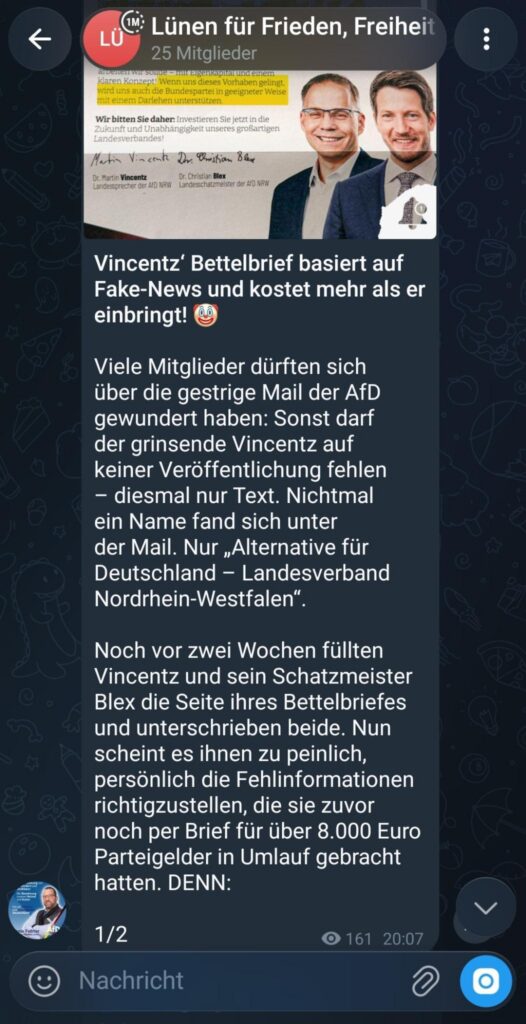Open the three-dot overflow menu

pyautogui.click(x=486, y=39)
